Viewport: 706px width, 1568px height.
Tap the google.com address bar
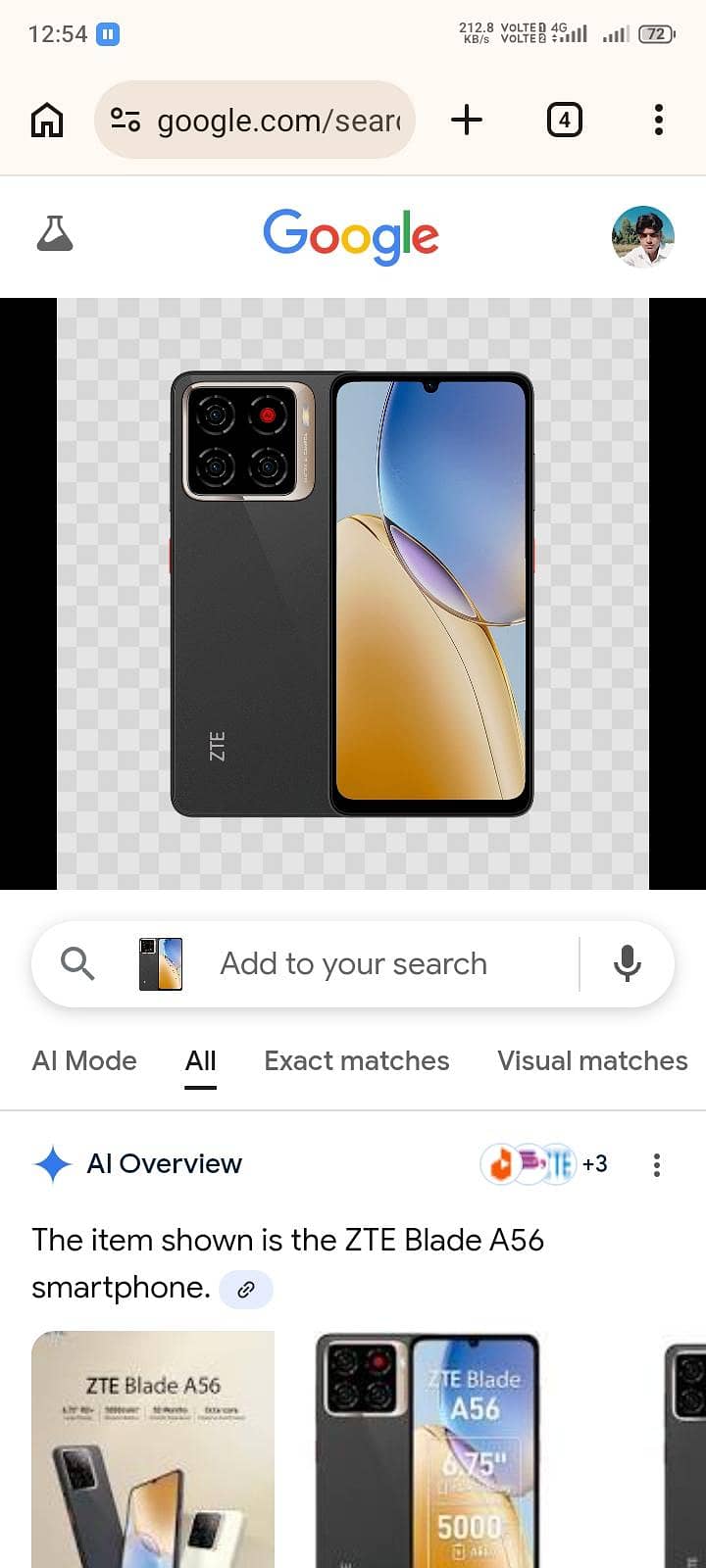click(x=255, y=121)
